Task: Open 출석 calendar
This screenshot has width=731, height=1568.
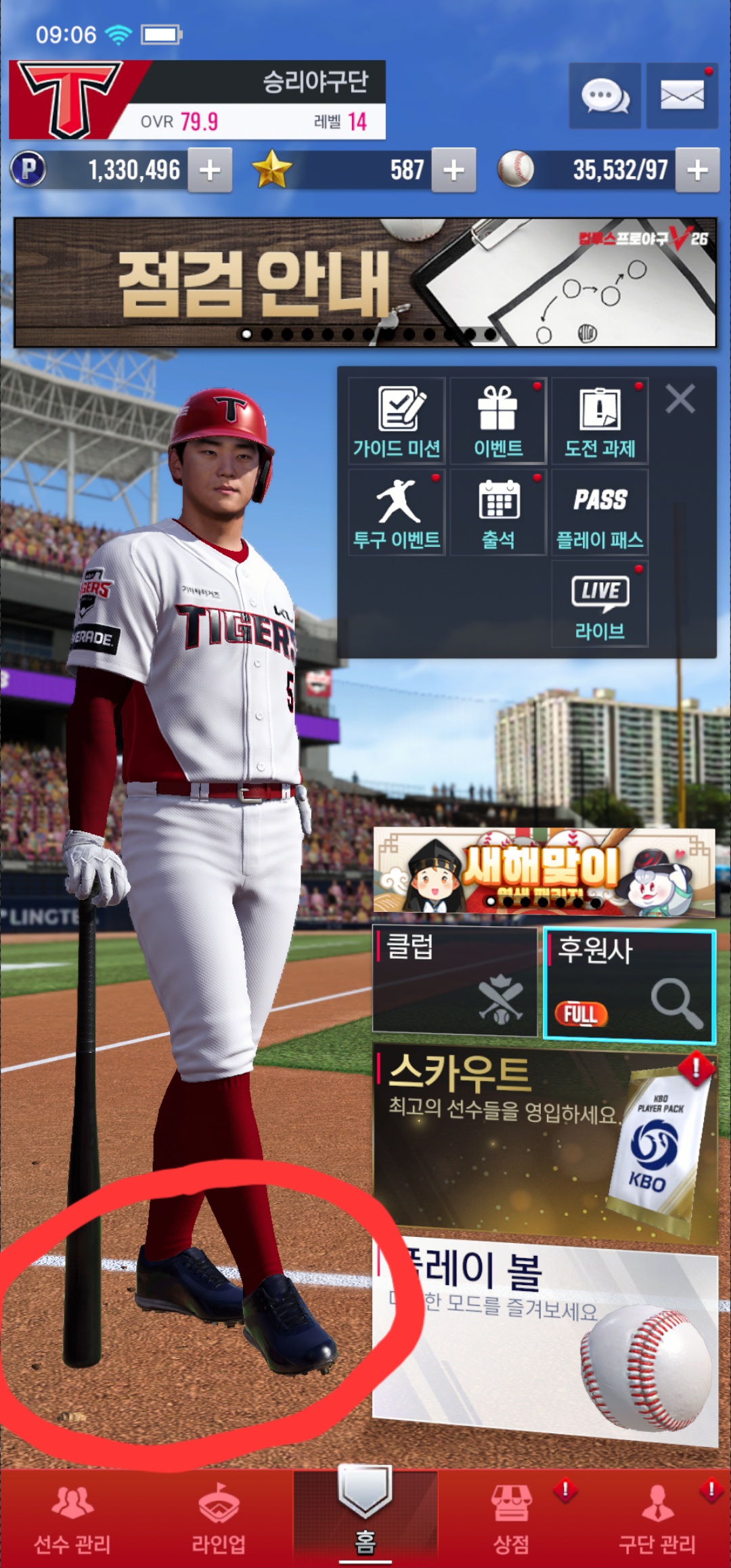Action: pos(498,513)
